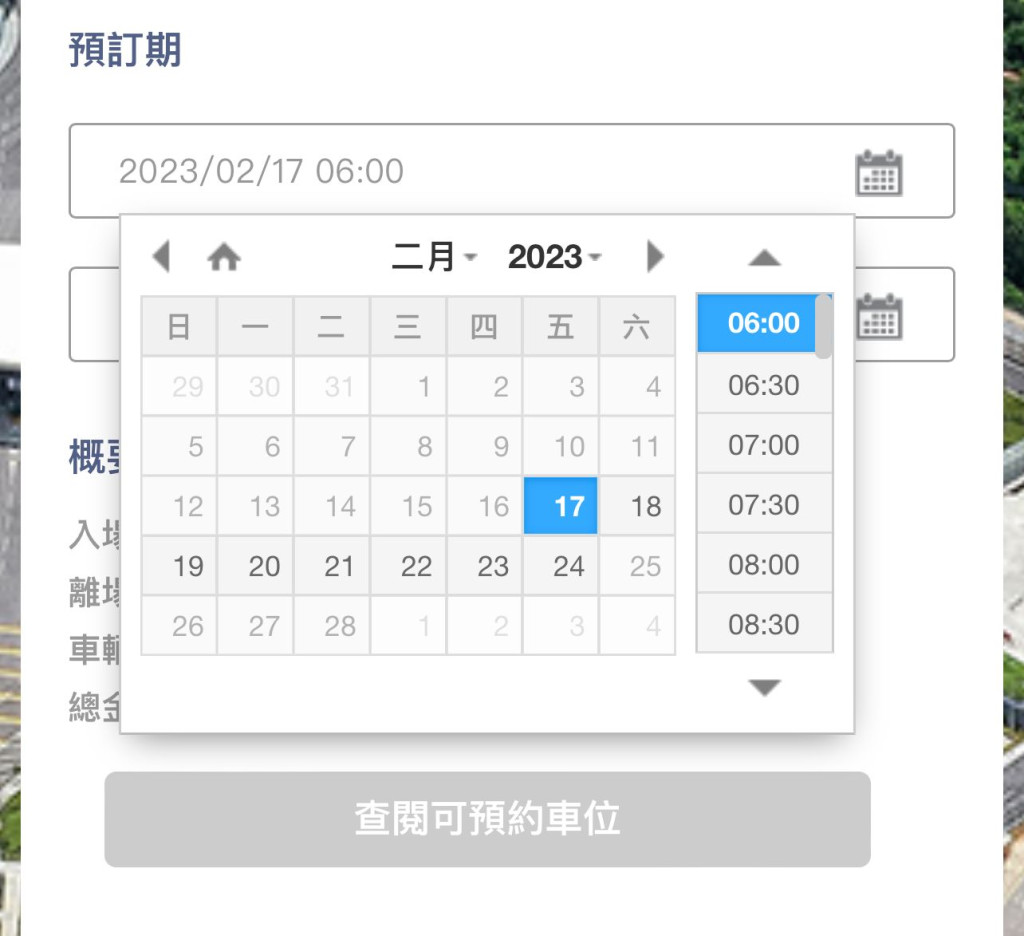The image size is (1024, 936).
Task: Open the 2023 year dropdown
Action: coord(554,257)
